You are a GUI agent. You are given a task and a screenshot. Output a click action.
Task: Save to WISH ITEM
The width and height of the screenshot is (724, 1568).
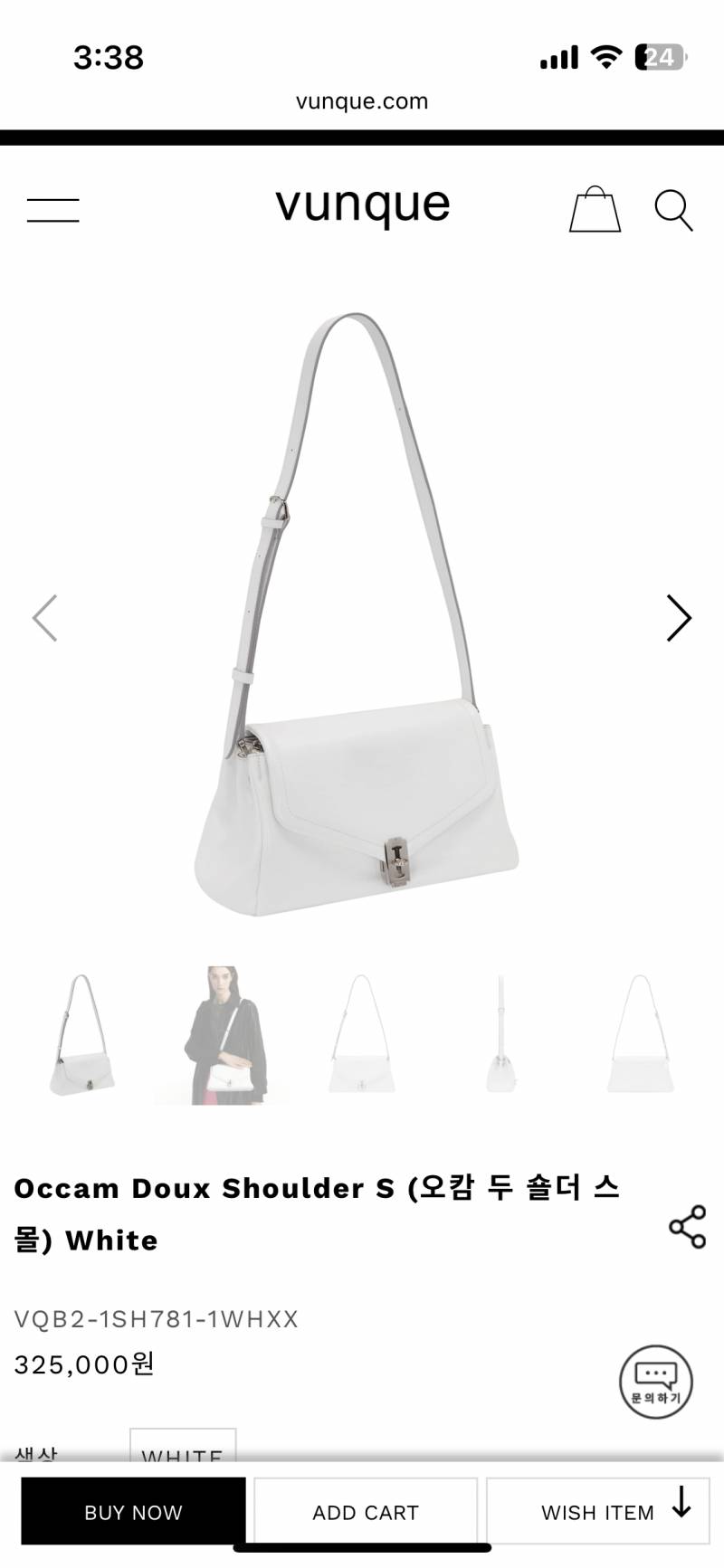(598, 1512)
